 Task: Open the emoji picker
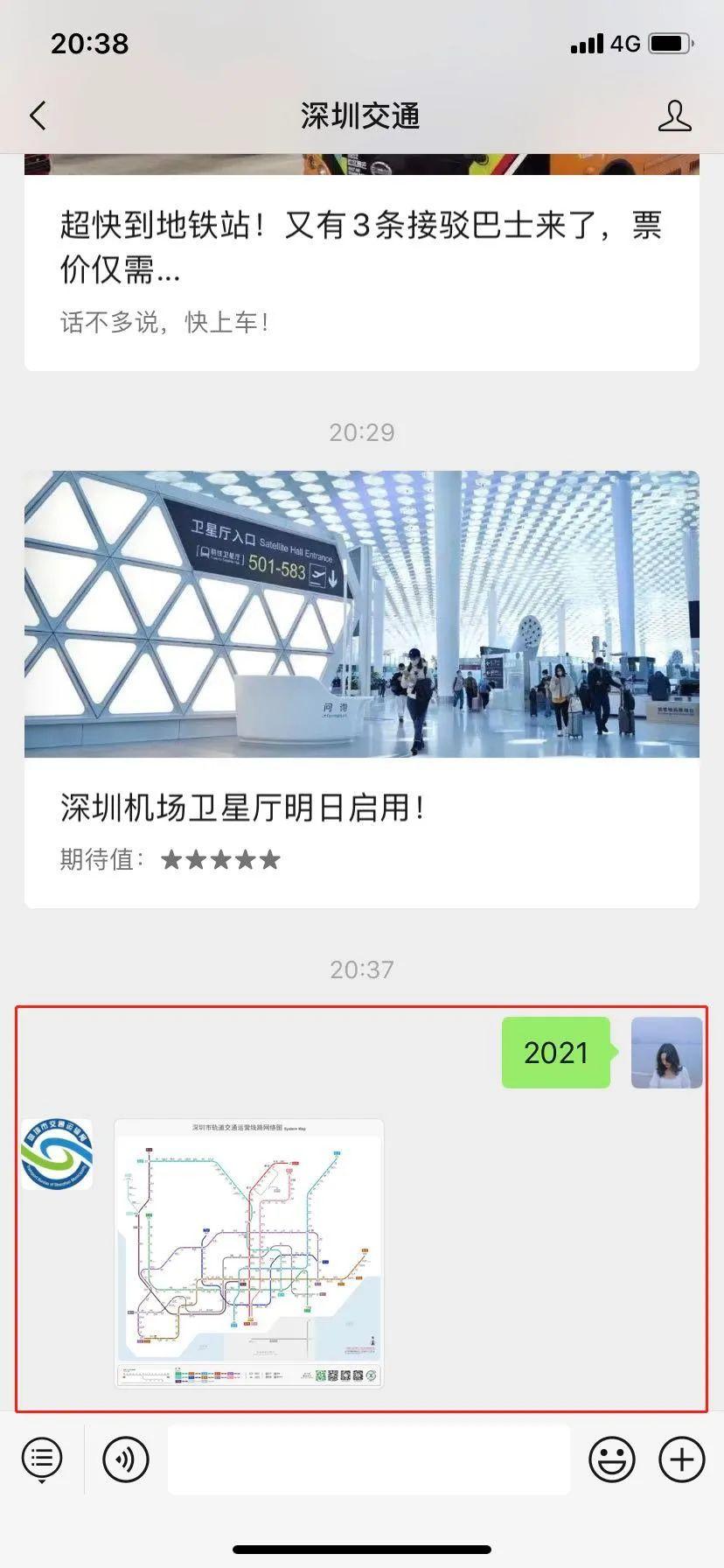click(x=611, y=1459)
